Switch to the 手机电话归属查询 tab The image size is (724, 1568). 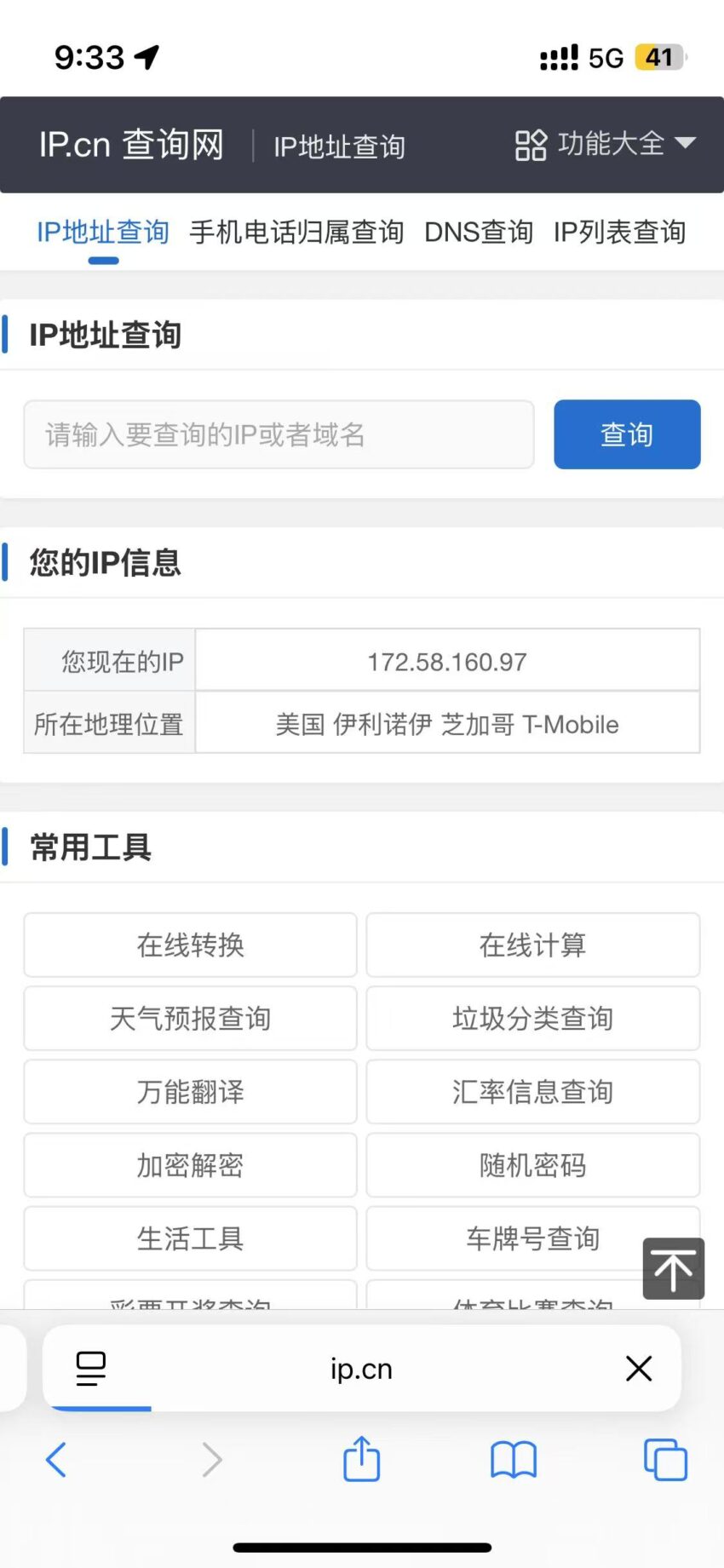tap(296, 232)
